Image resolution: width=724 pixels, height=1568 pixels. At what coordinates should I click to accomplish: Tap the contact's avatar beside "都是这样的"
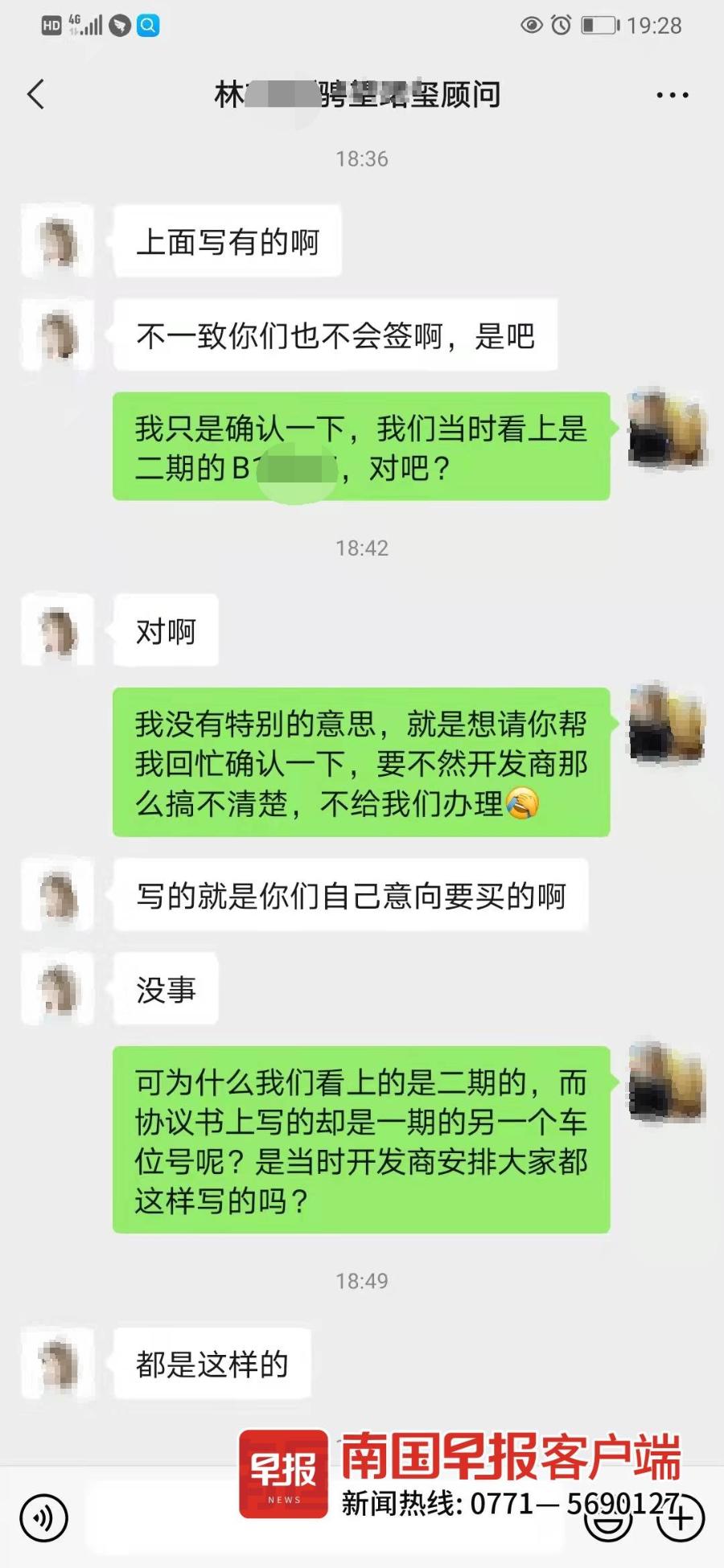tap(58, 1364)
